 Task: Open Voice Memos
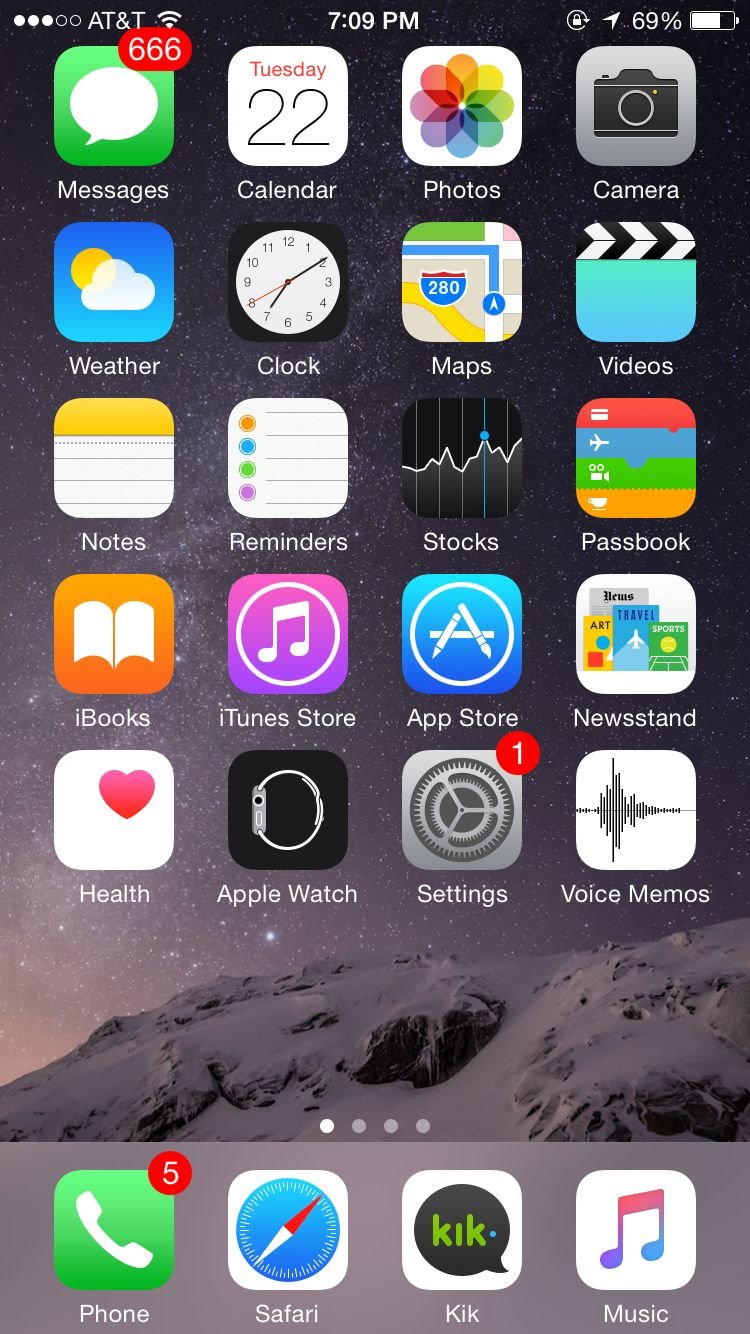(636, 810)
